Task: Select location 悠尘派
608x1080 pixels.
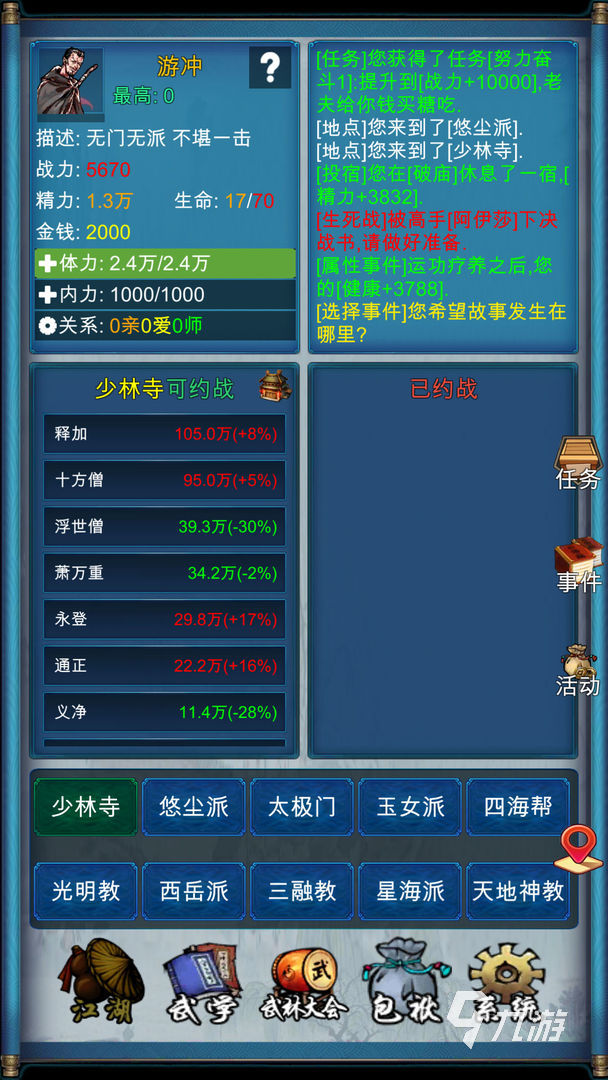Action: coord(194,806)
